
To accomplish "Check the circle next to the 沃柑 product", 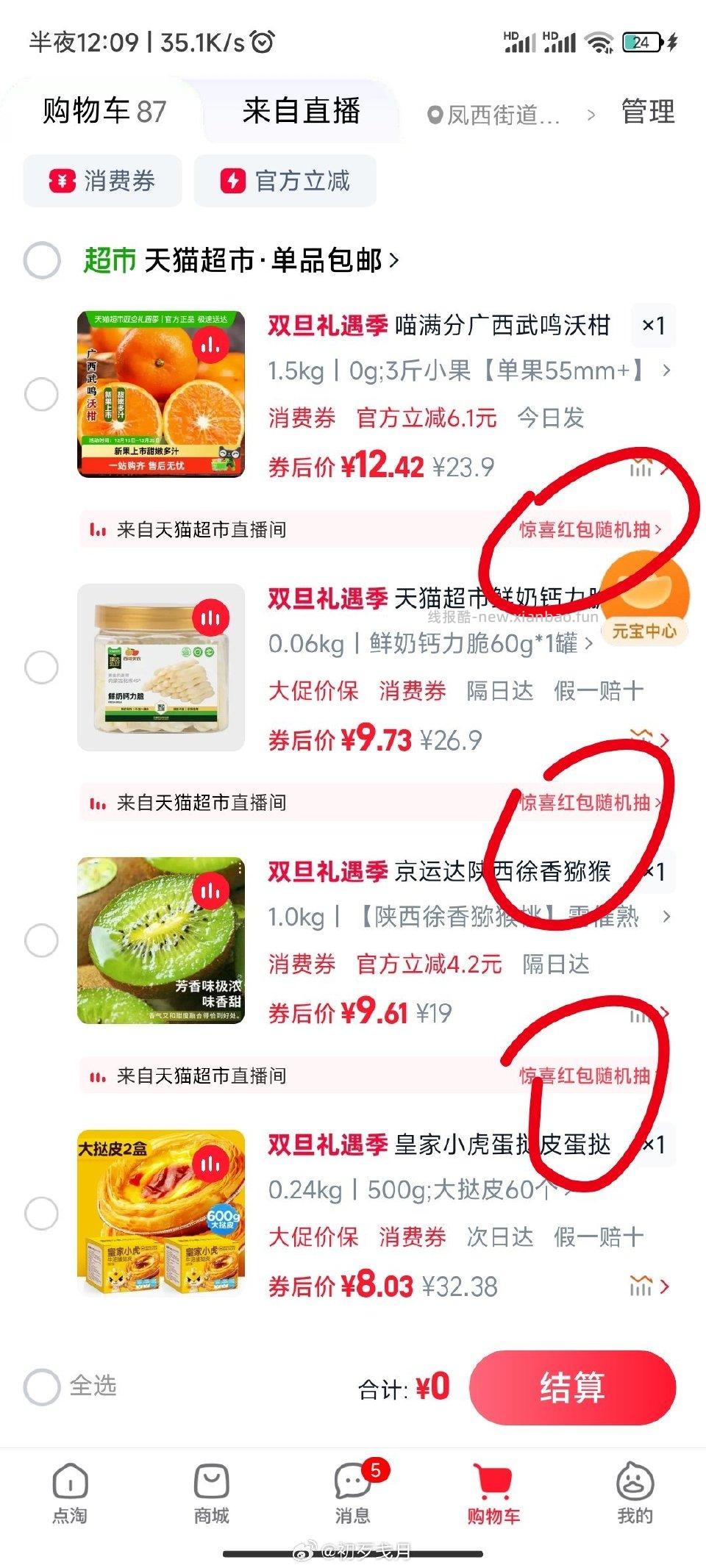I will (40, 395).
